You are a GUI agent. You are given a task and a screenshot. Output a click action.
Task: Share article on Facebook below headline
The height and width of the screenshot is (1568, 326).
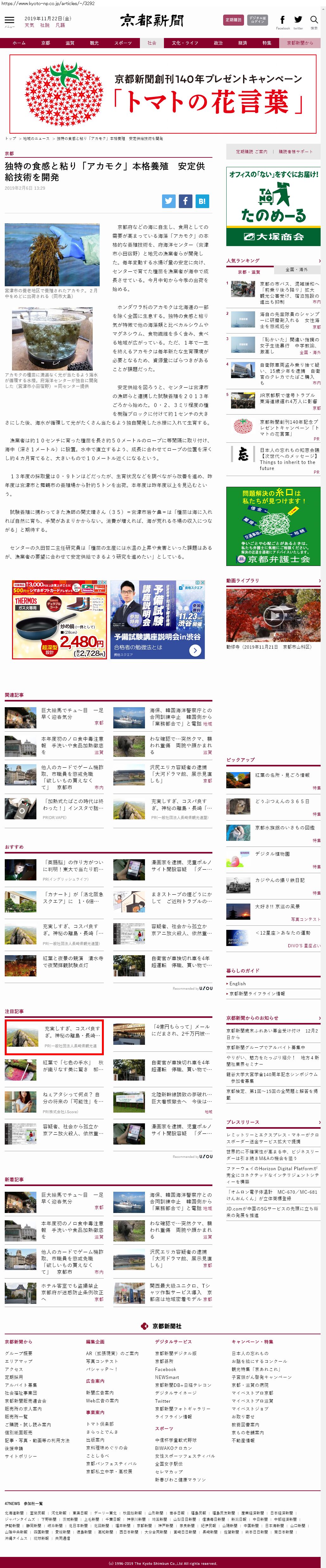[x=185, y=201]
